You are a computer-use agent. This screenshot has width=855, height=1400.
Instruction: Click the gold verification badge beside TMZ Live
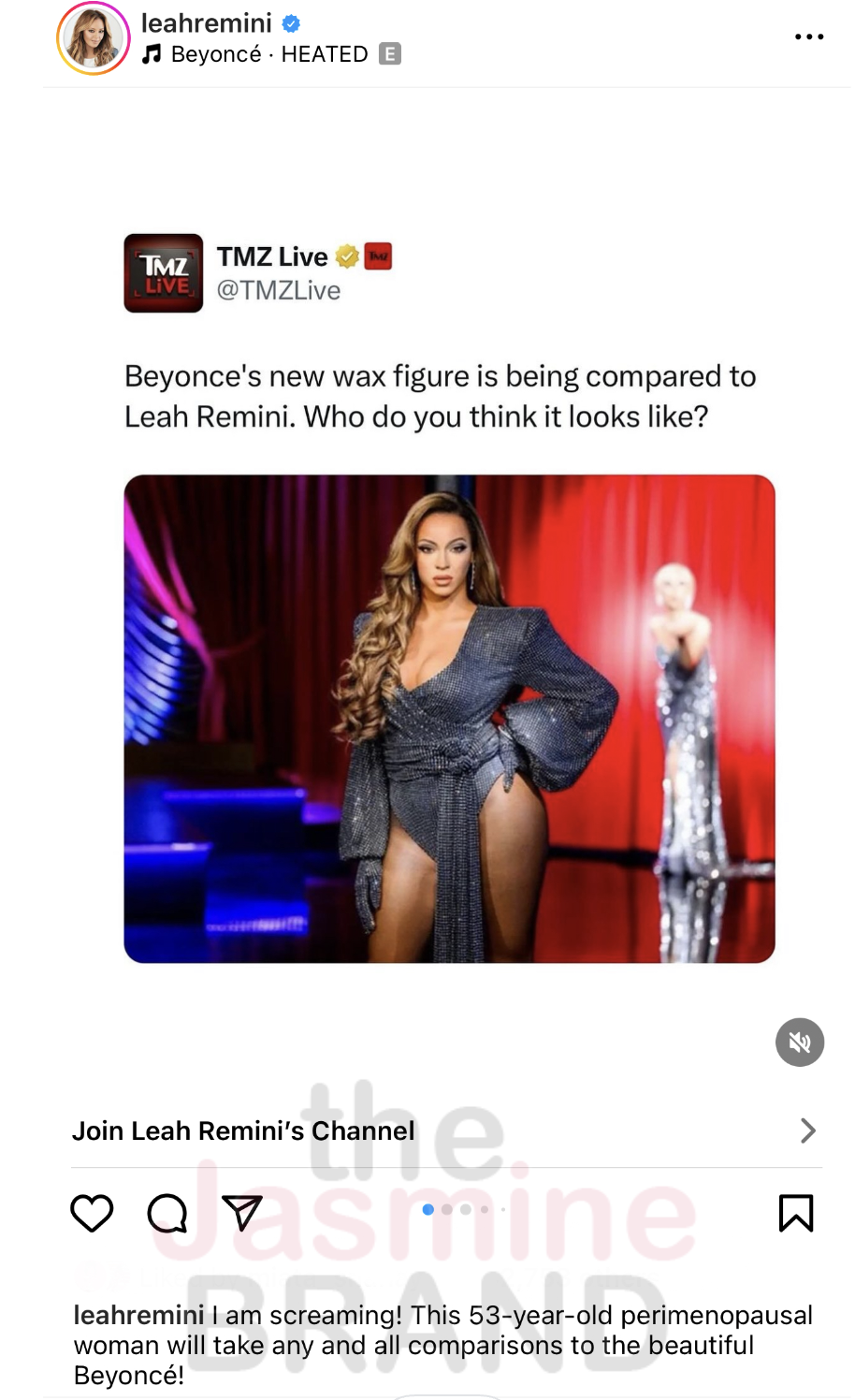tap(346, 255)
